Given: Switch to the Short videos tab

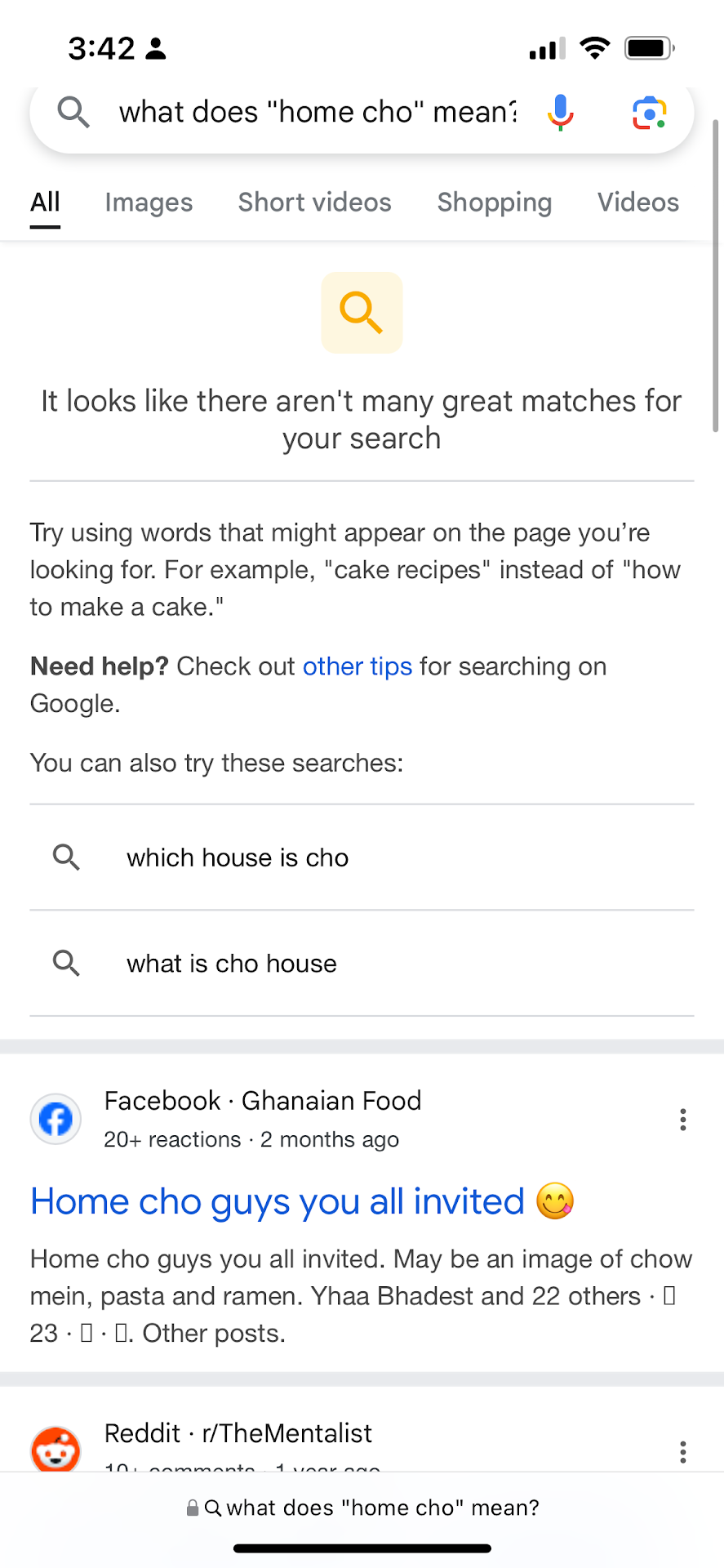Looking at the screenshot, I should point(314,203).
